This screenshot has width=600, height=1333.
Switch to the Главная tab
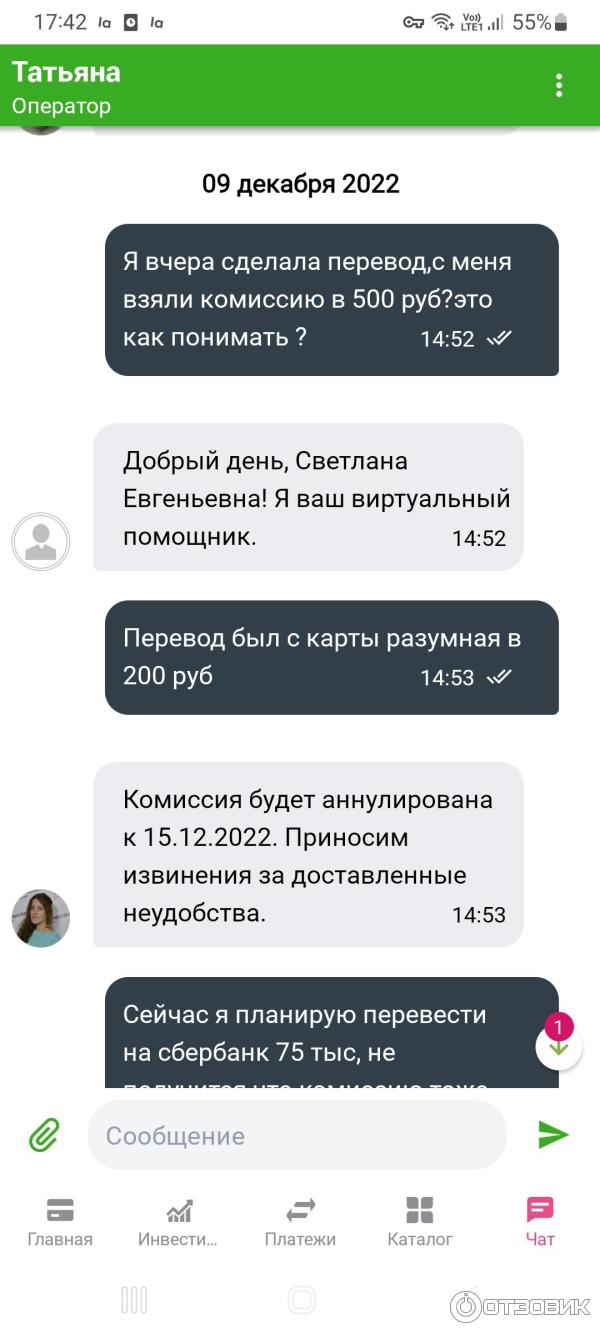coord(60,1221)
